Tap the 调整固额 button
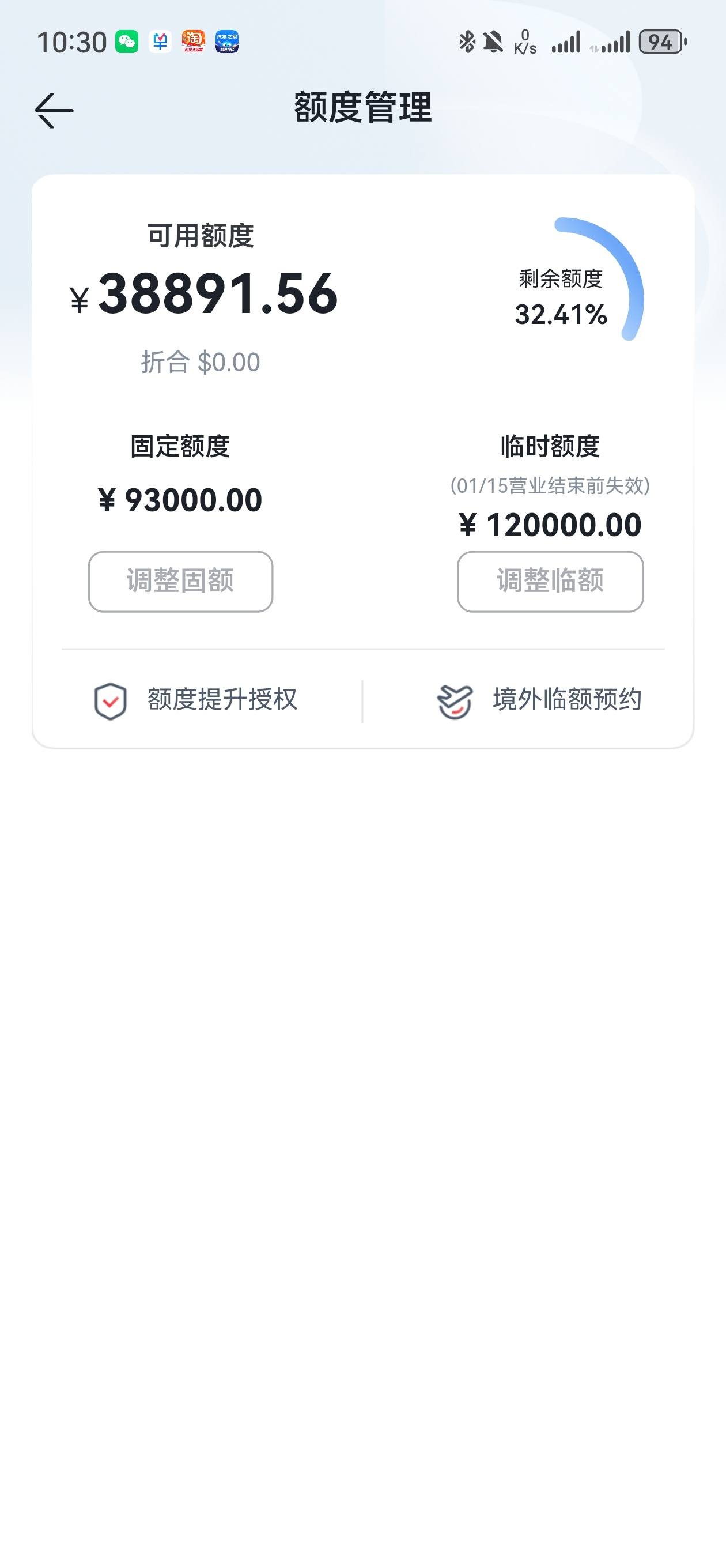Image resolution: width=726 pixels, height=1568 pixels. pos(181,581)
